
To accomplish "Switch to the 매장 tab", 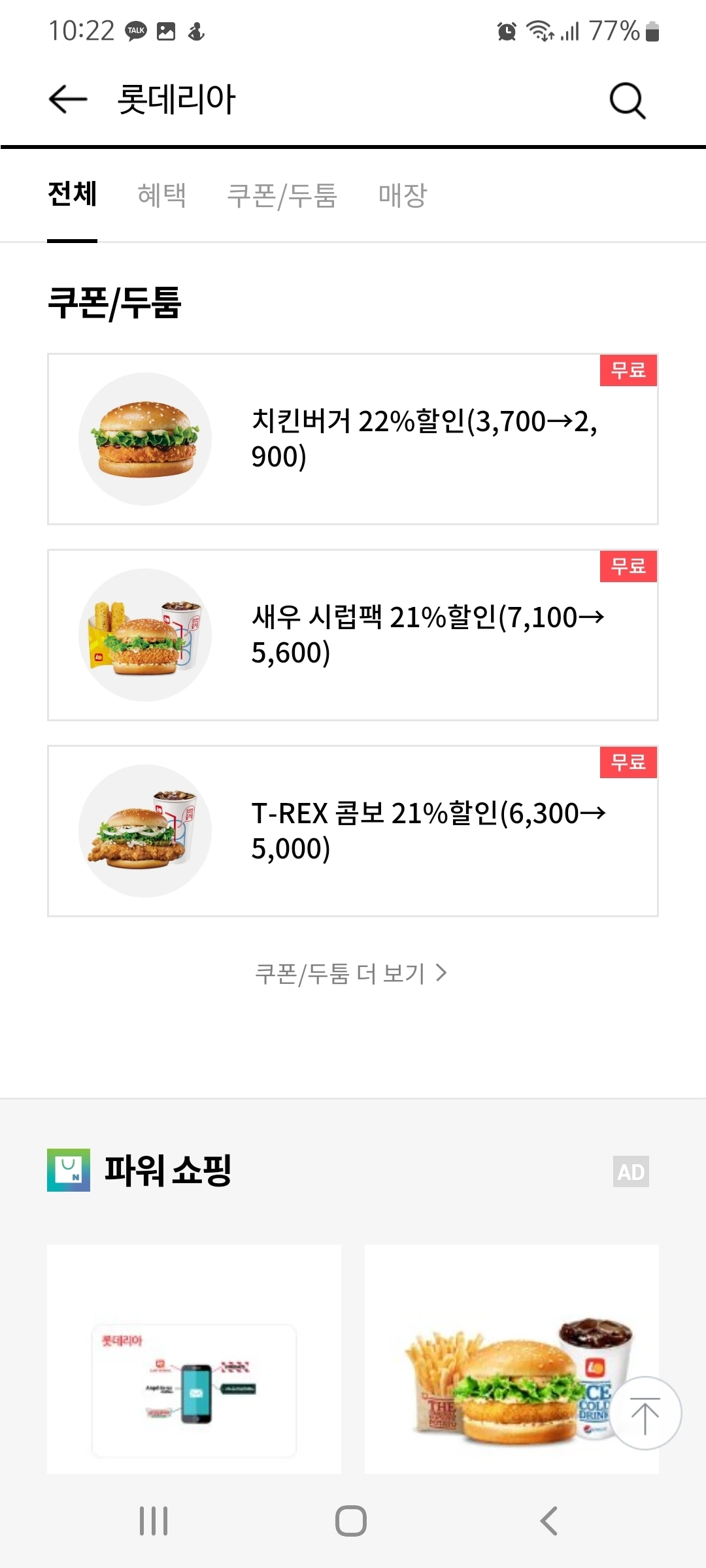I will pos(402,195).
